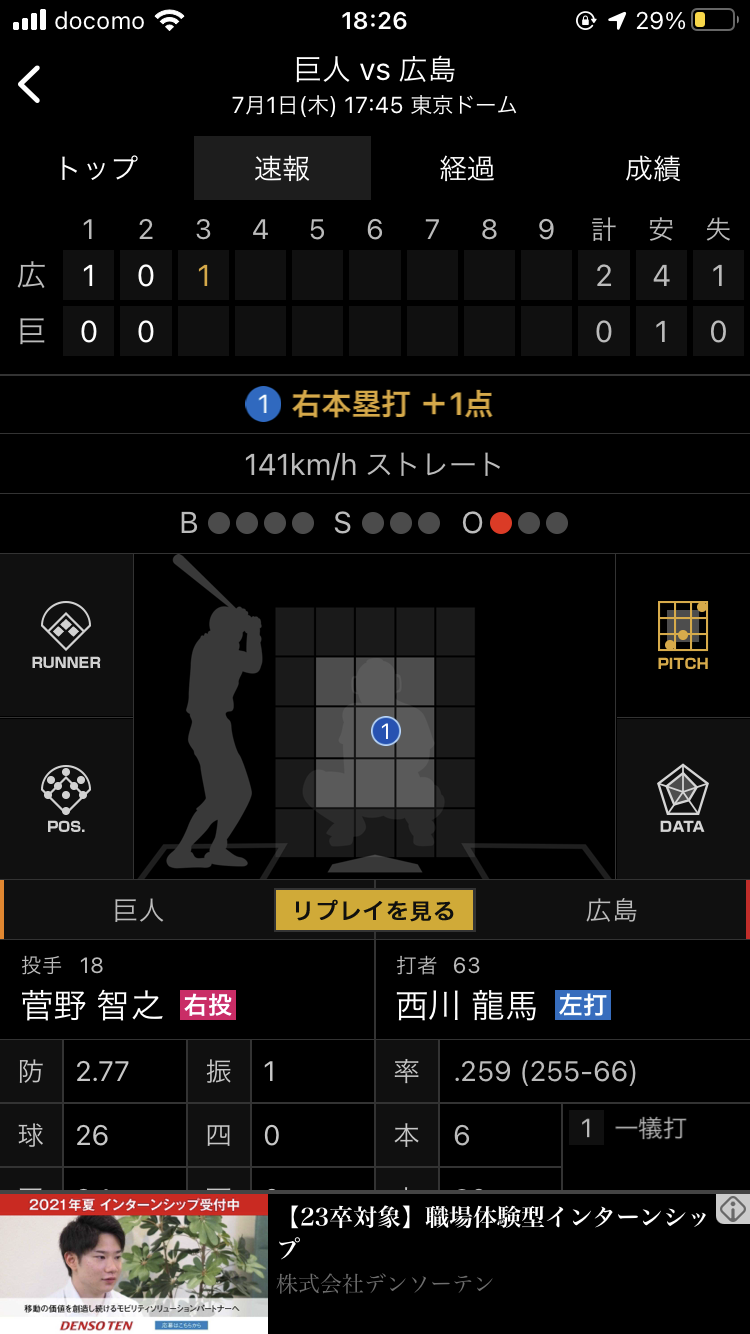This screenshot has width=750, height=1334.
Task: Switch to the 成績 tab
Action: click(653, 168)
